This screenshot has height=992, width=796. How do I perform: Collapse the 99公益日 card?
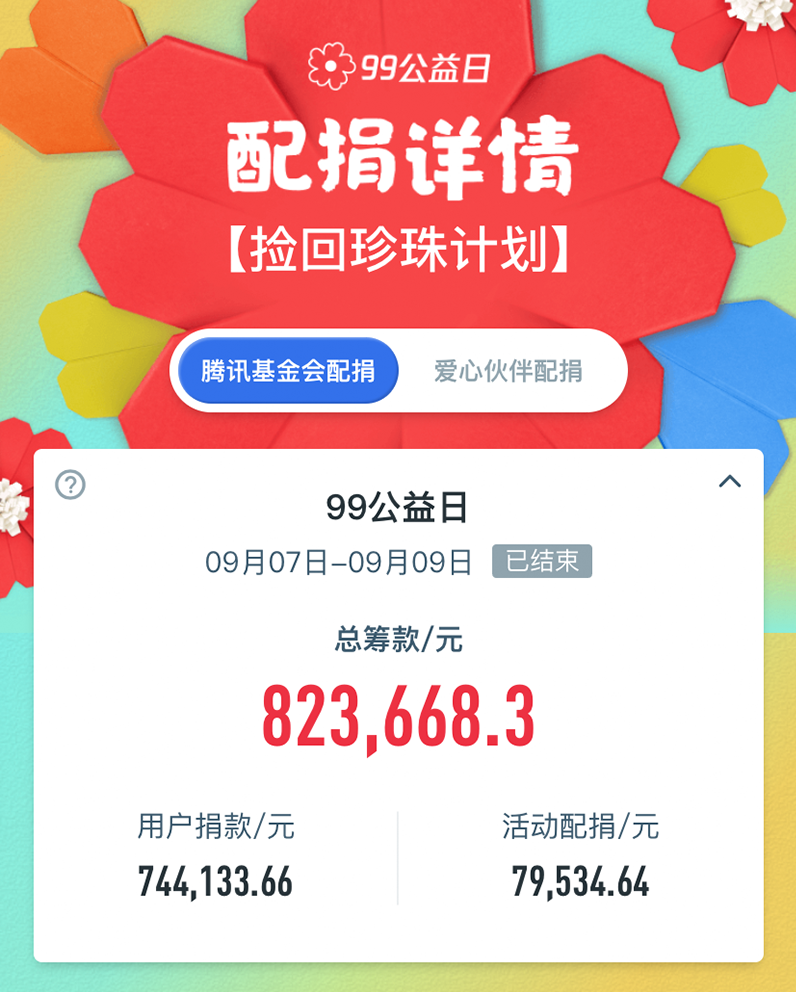(x=730, y=482)
